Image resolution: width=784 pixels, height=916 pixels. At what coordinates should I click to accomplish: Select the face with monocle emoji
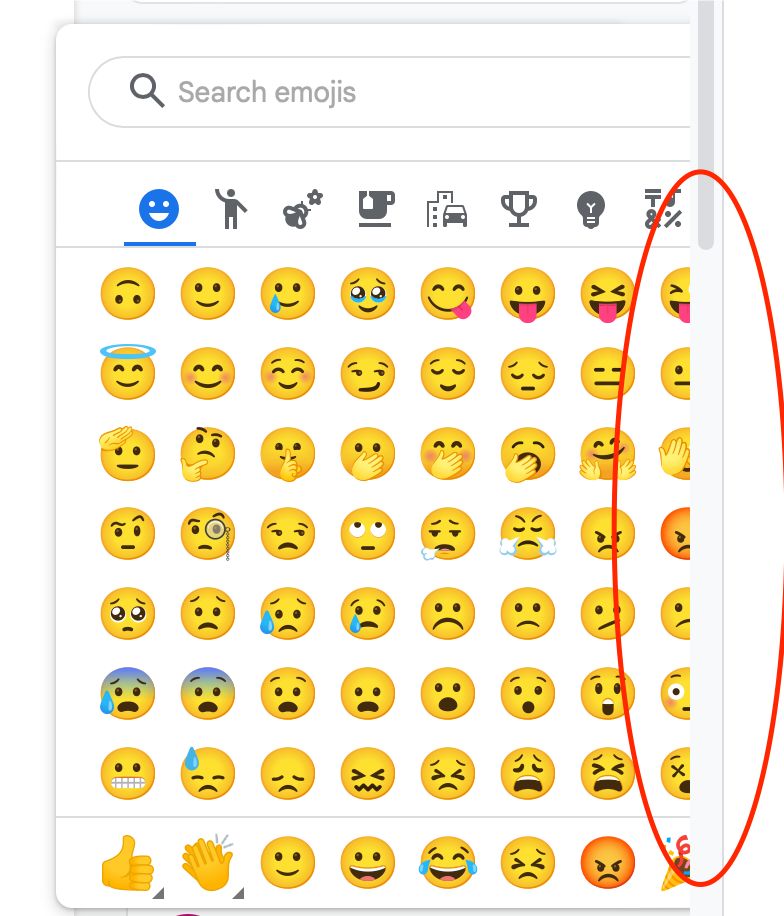pos(208,535)
